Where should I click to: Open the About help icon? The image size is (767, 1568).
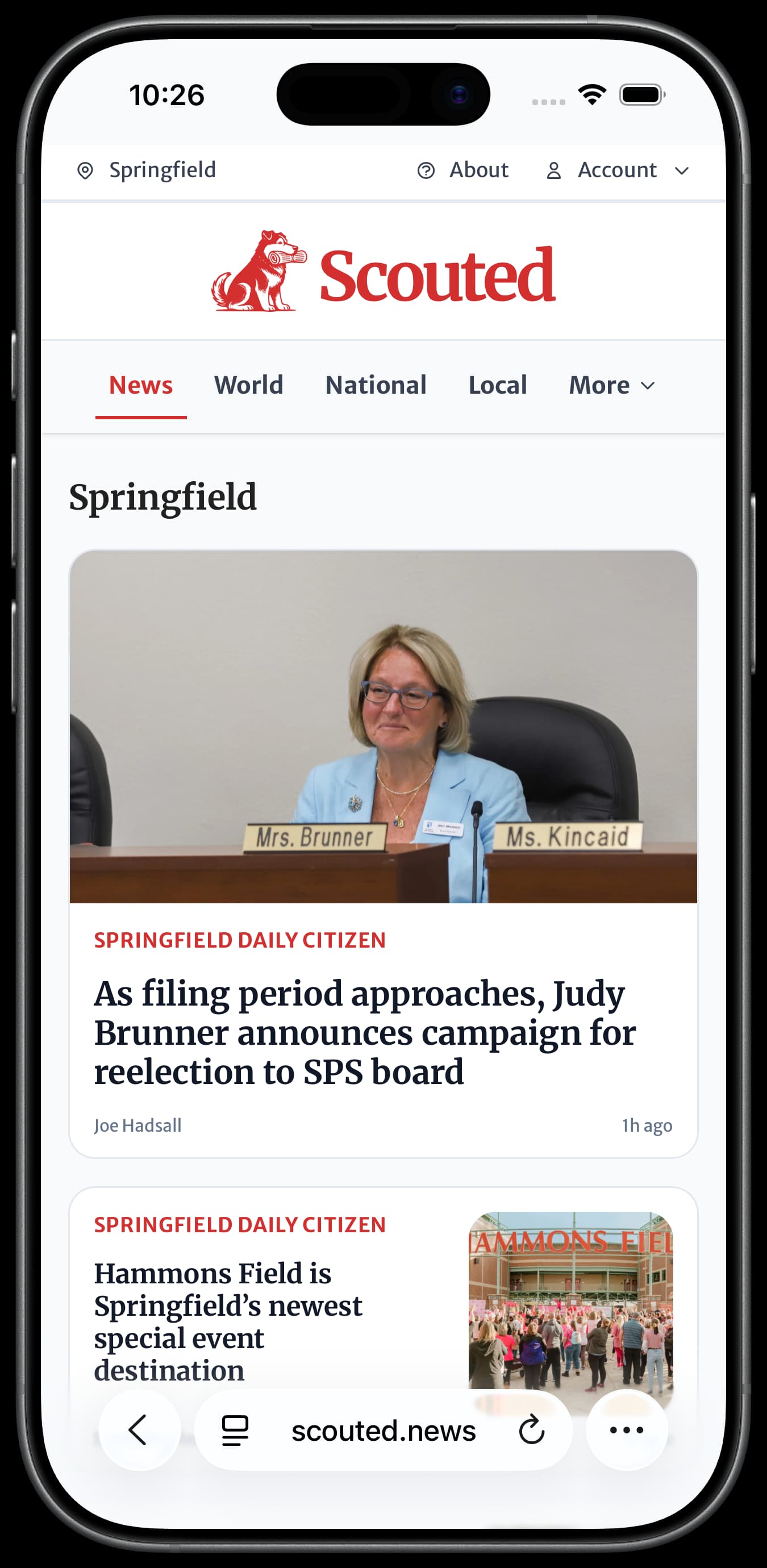click(426, 170)
